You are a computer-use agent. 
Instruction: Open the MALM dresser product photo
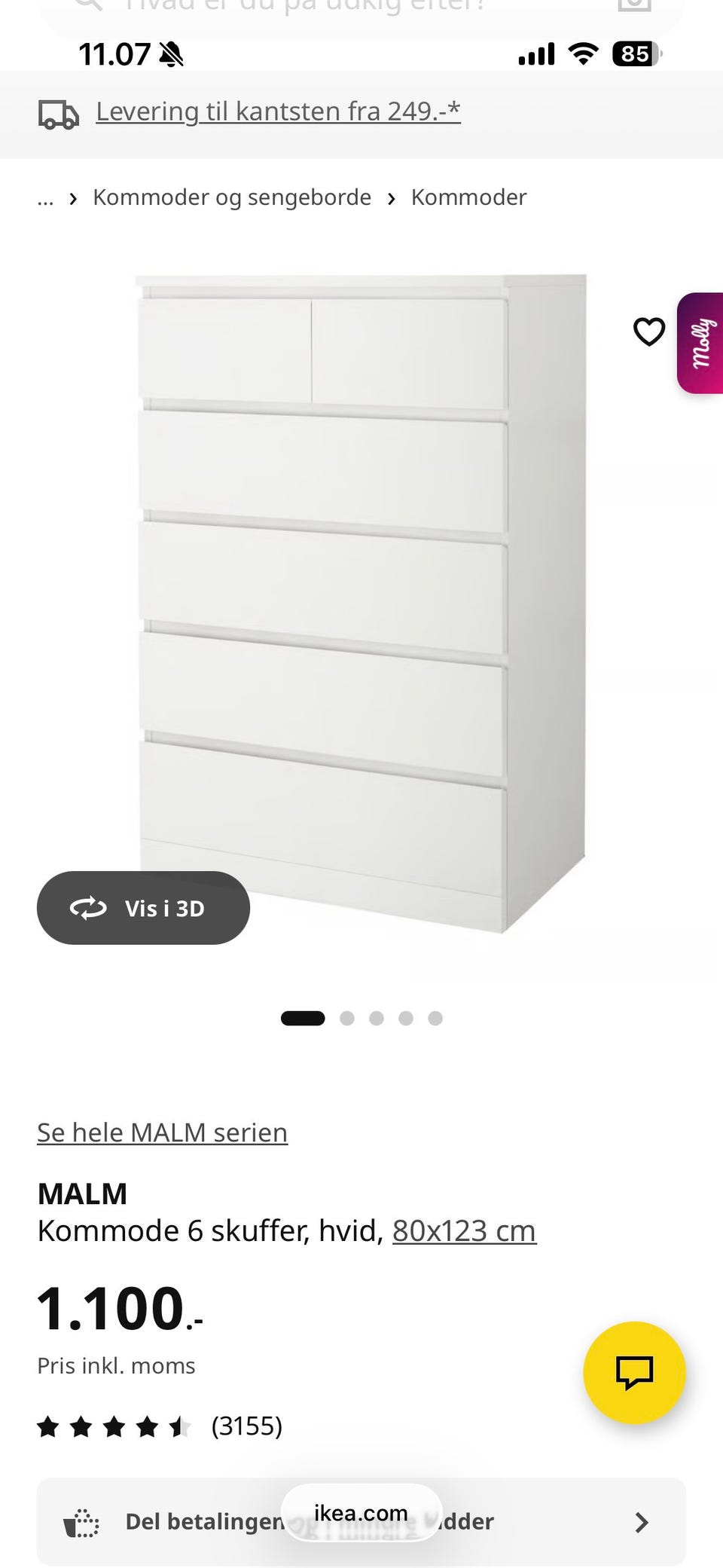coord(361,603)
